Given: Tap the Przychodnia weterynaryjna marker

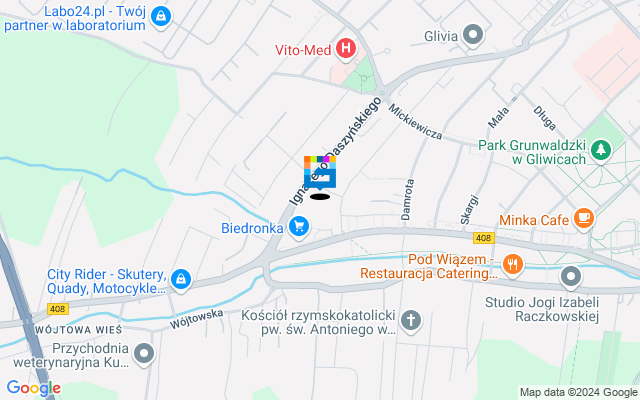Looking at the screenshot, I should click(145, 352).
